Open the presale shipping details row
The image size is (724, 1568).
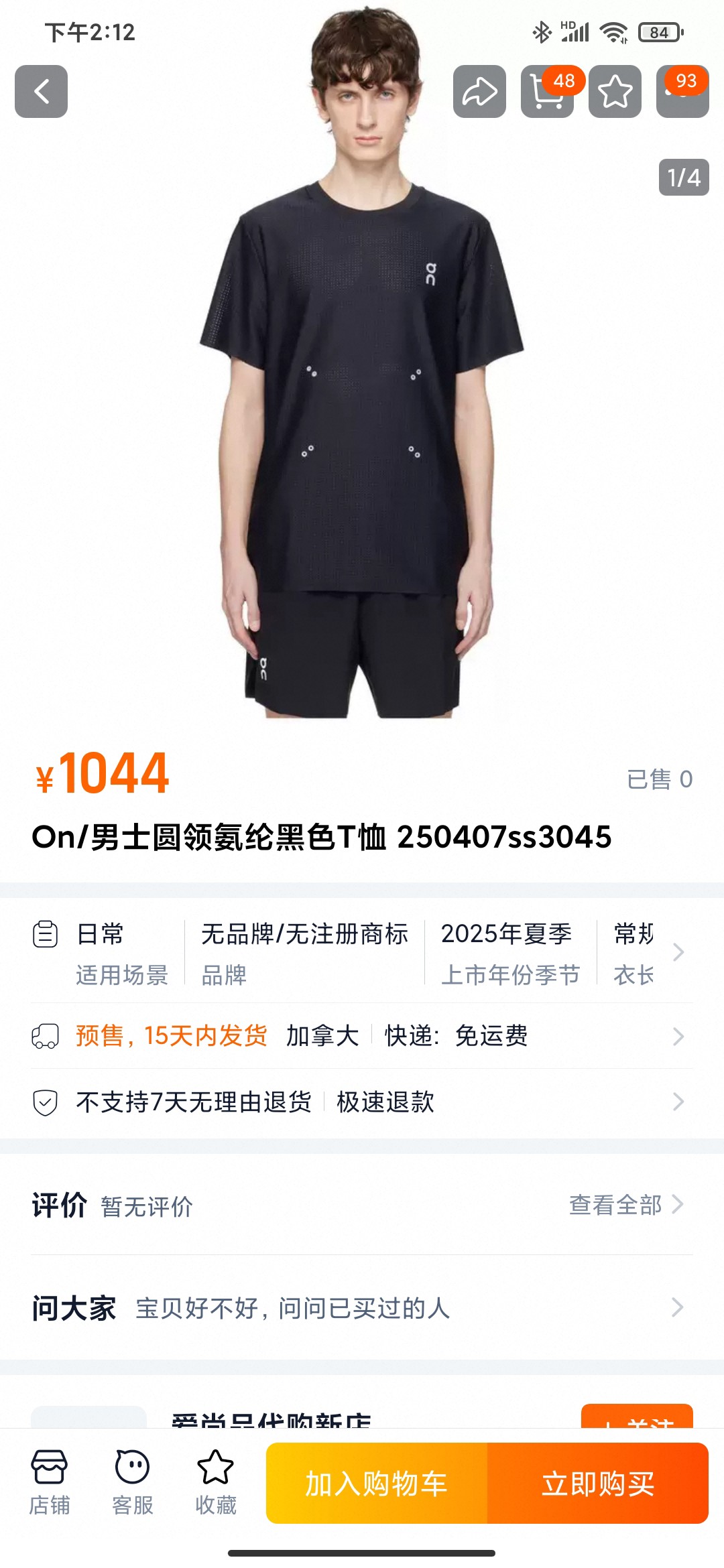[x=362, y=1036]
